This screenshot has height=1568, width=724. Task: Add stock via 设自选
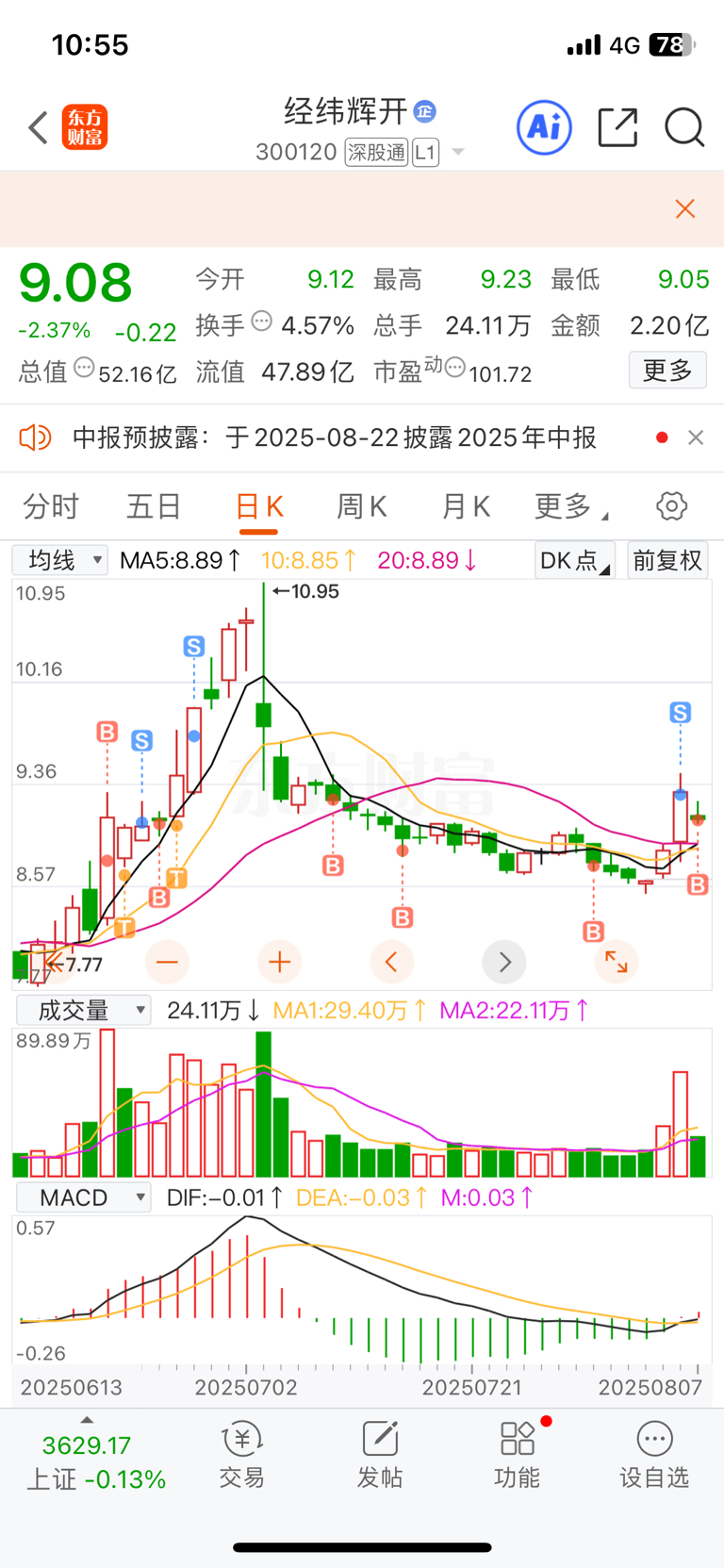coord(654,1456)
